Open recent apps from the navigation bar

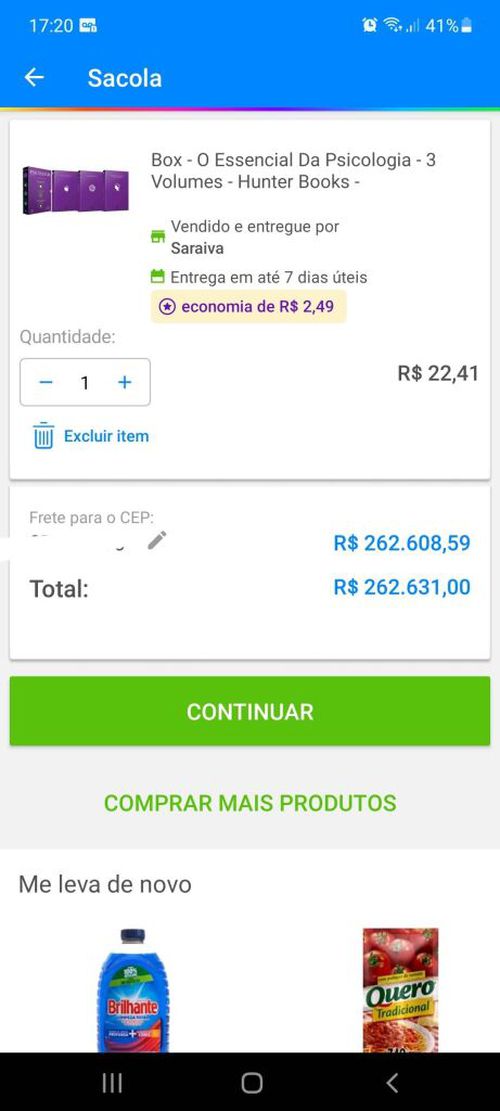click(x=112, y=1082)
